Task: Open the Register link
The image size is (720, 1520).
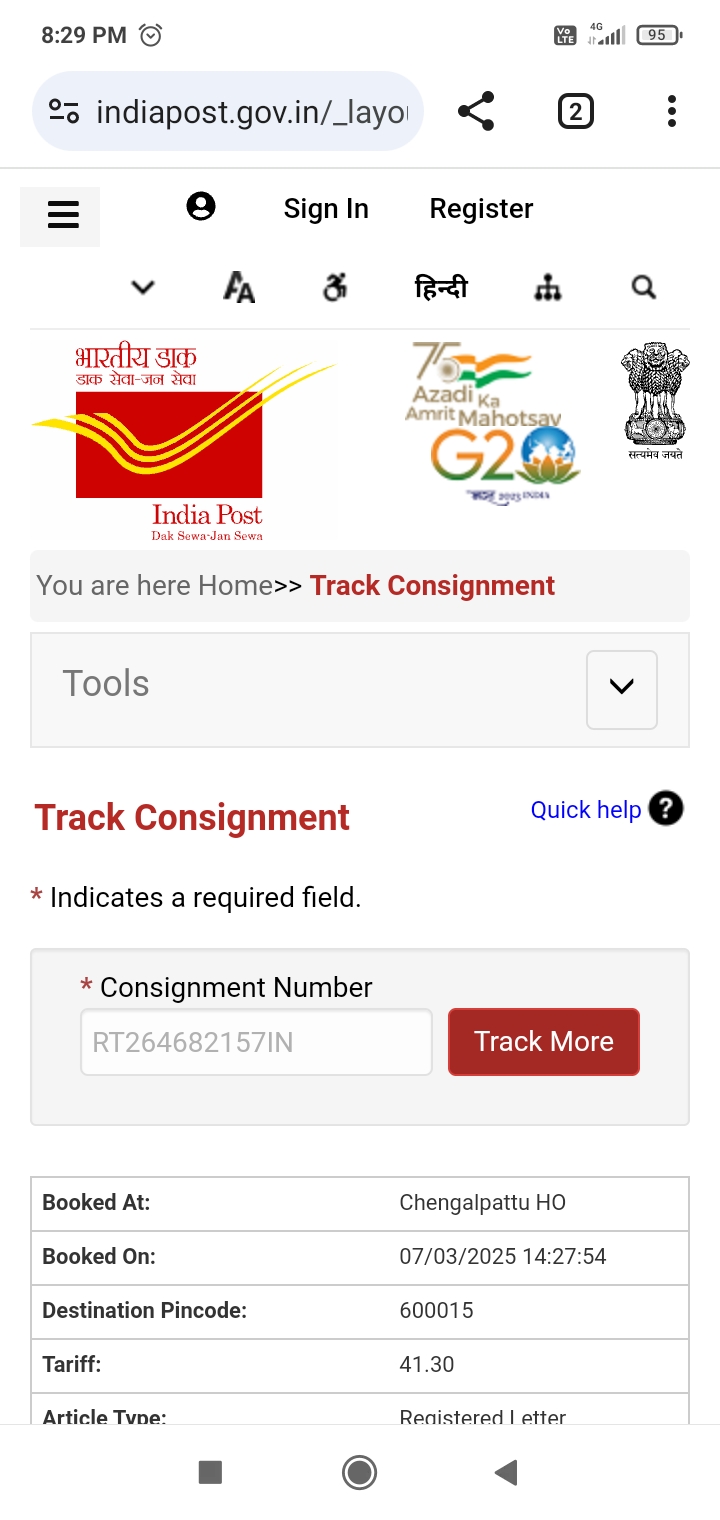Action: (481, 209)
